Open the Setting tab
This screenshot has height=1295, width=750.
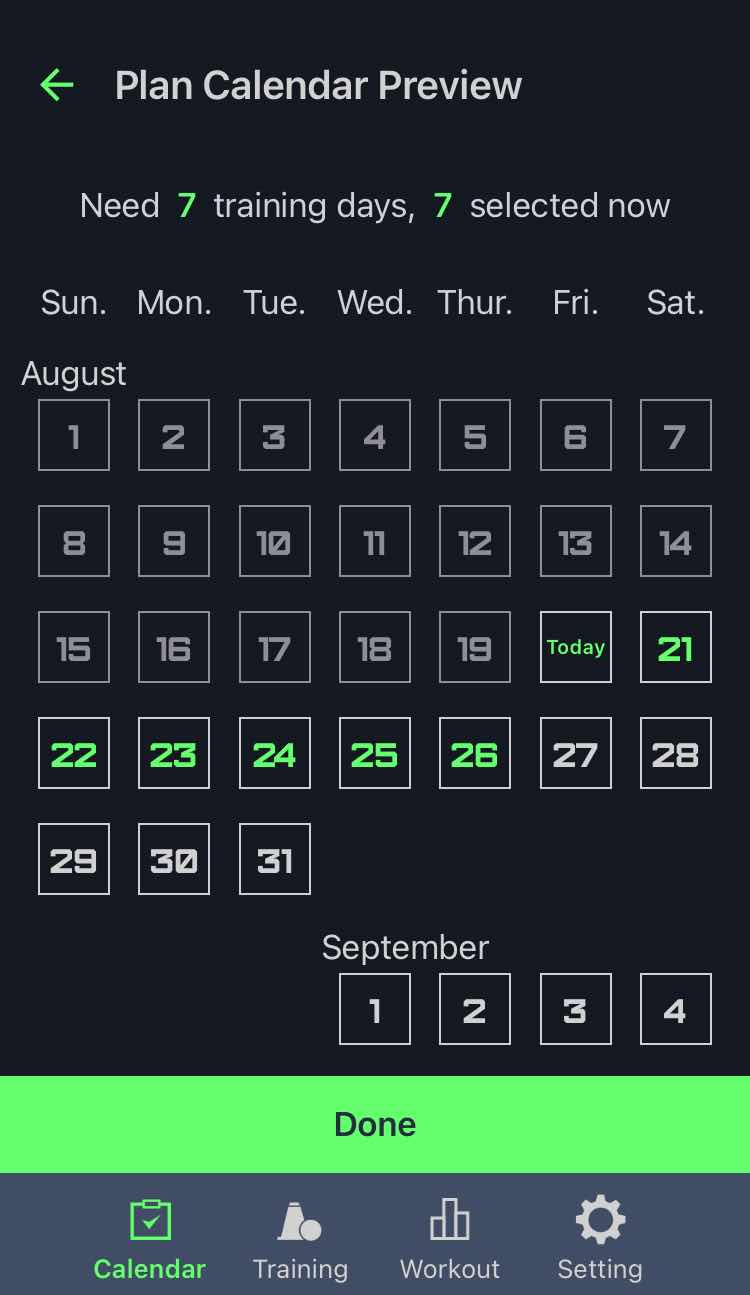point(600,1241)
